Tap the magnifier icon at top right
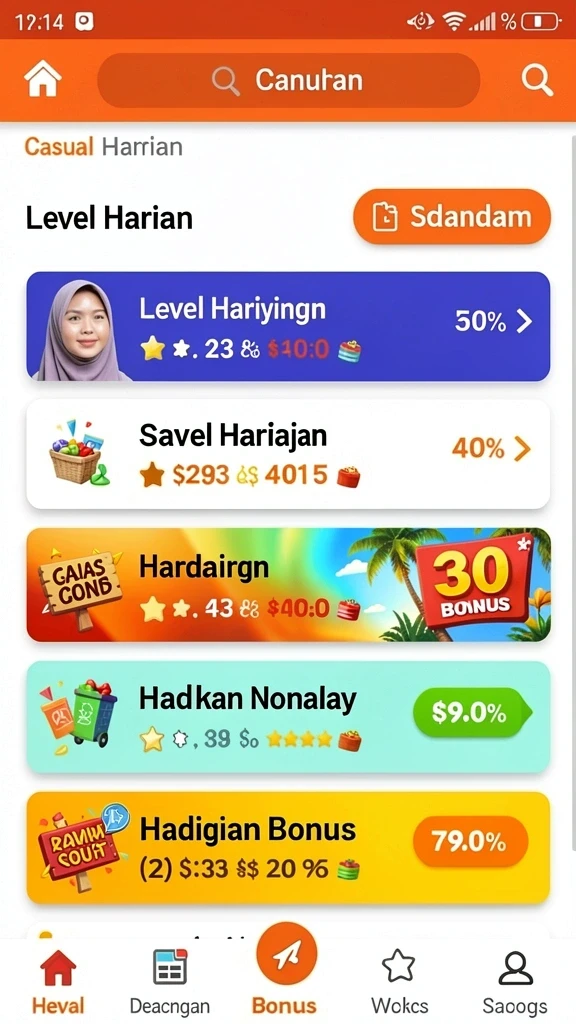 pyautogui.click(x=537, y=80)
